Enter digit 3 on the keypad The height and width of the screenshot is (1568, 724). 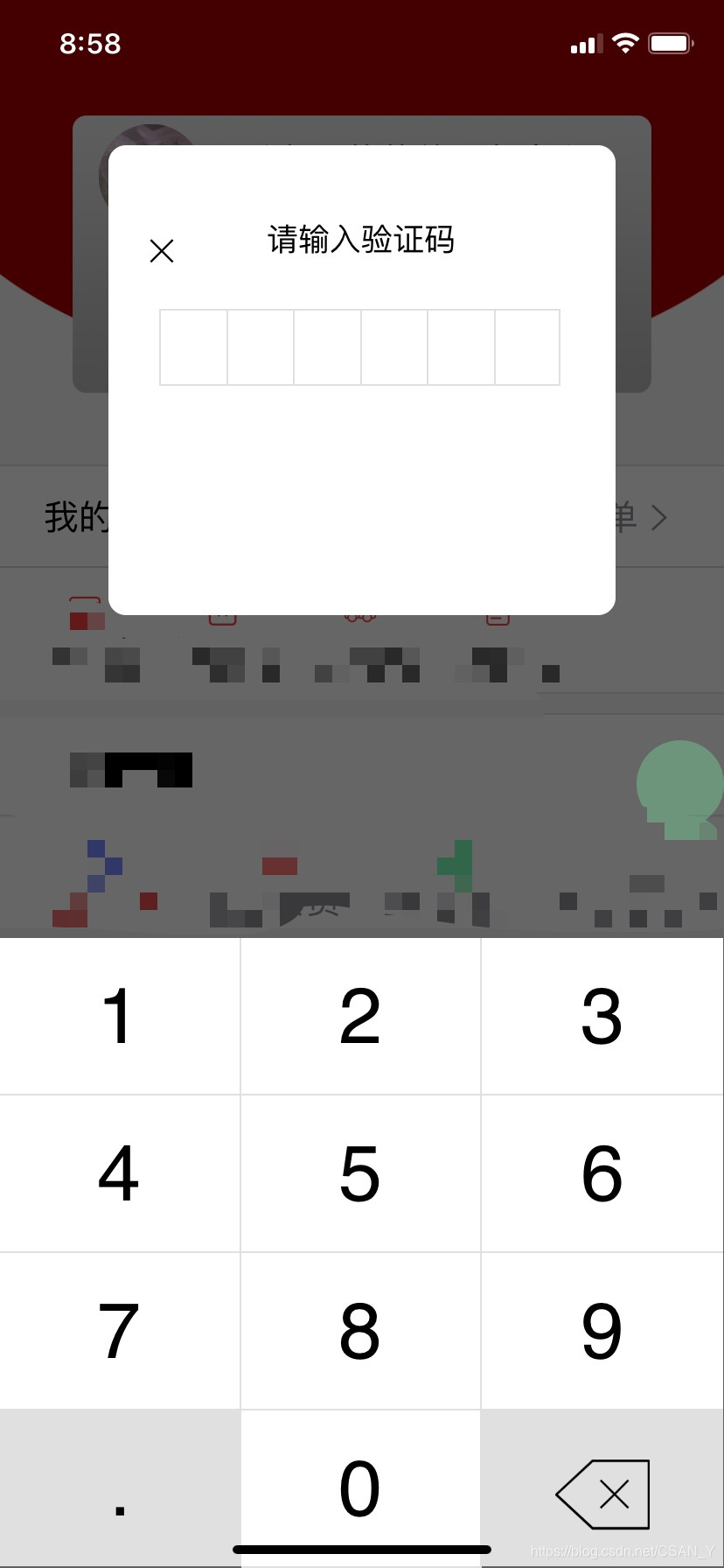[x=602, y=1016]
